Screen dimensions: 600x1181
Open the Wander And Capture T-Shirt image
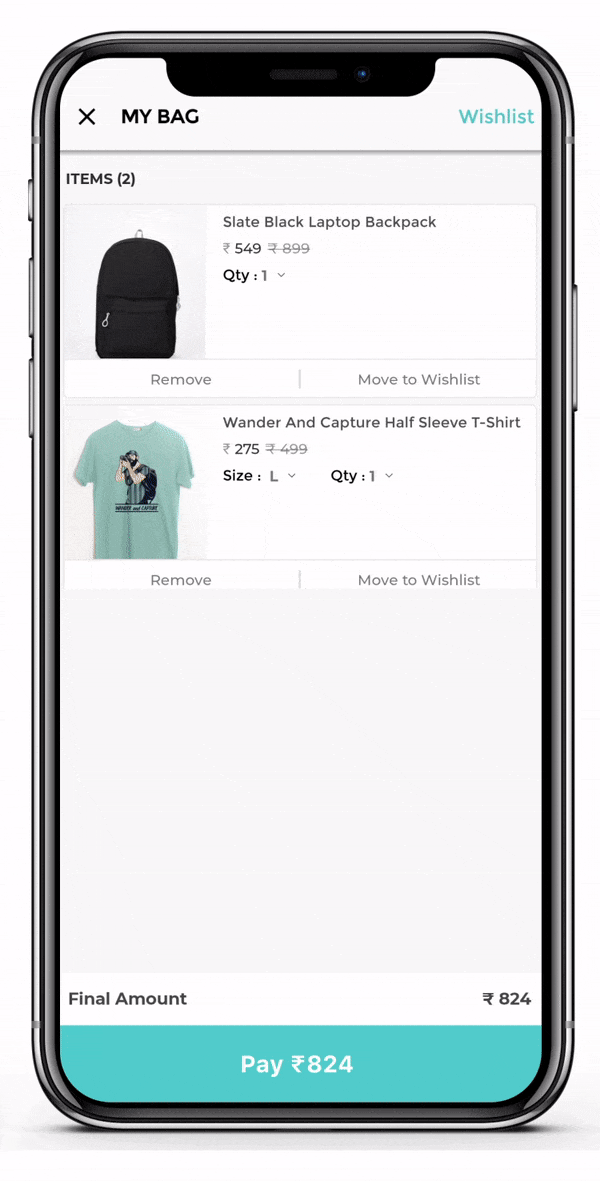[x=136, y=484]
